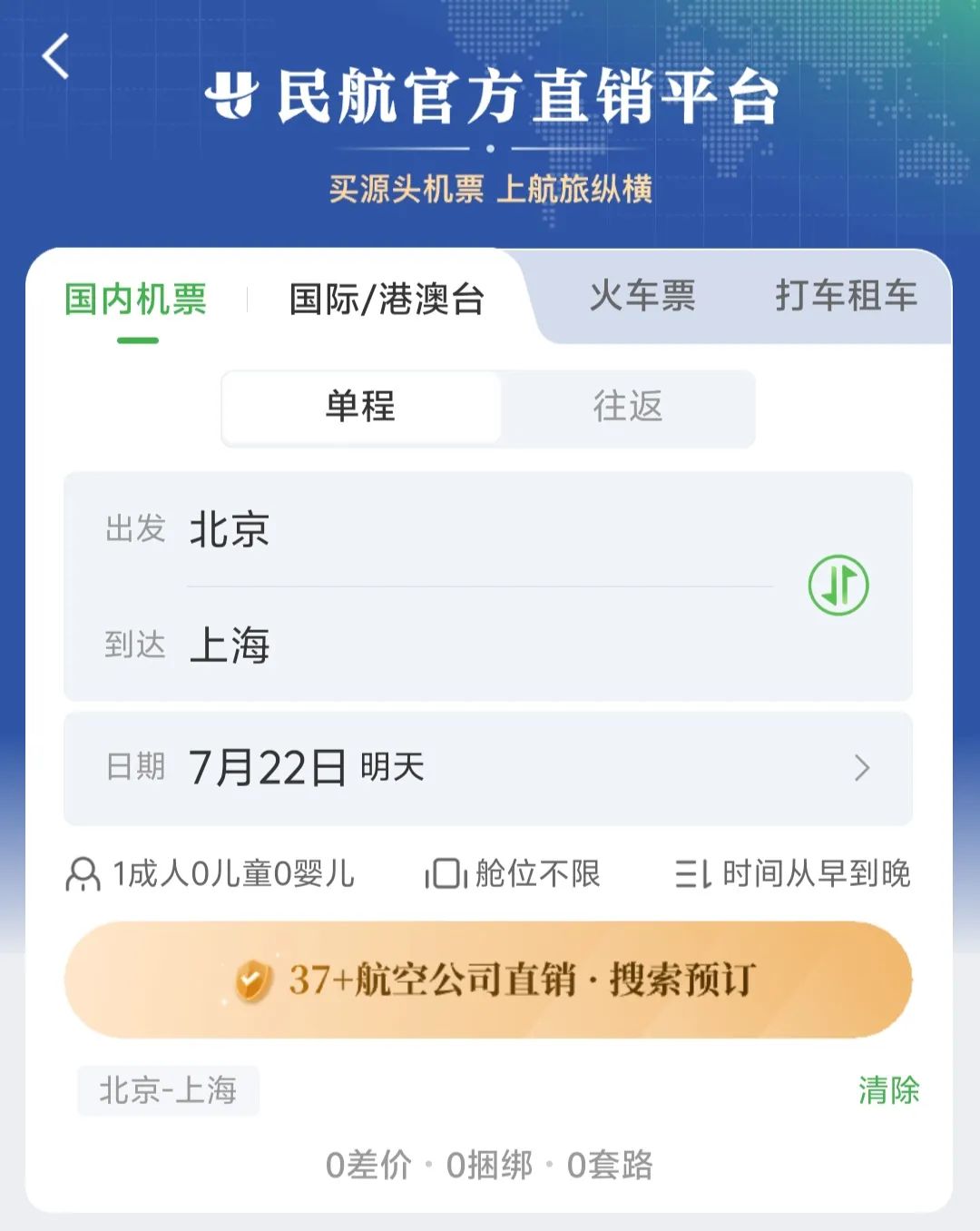Change the arrival city 上海
The width and height of the screenshot is (980, 1231).
point(230,645)
